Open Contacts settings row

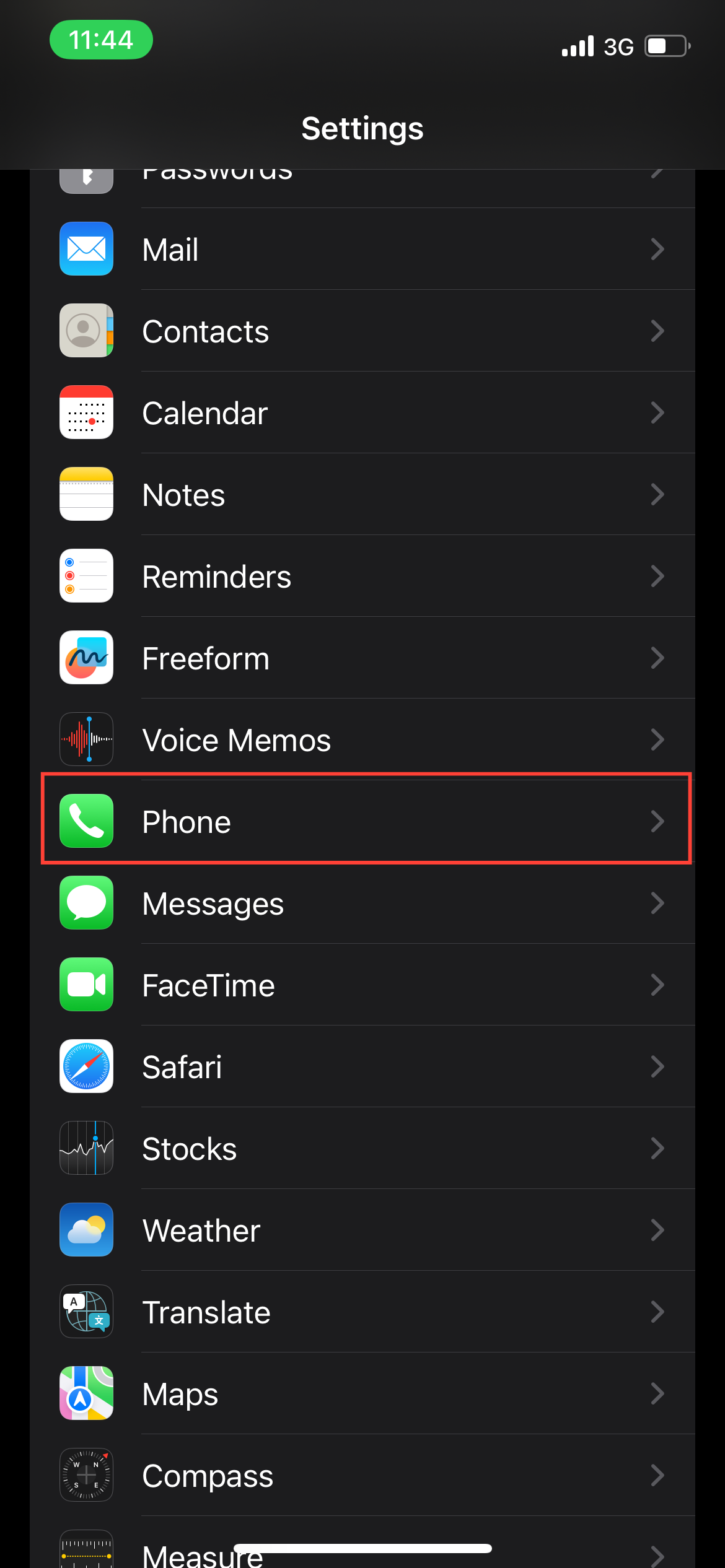click(362, 331)
